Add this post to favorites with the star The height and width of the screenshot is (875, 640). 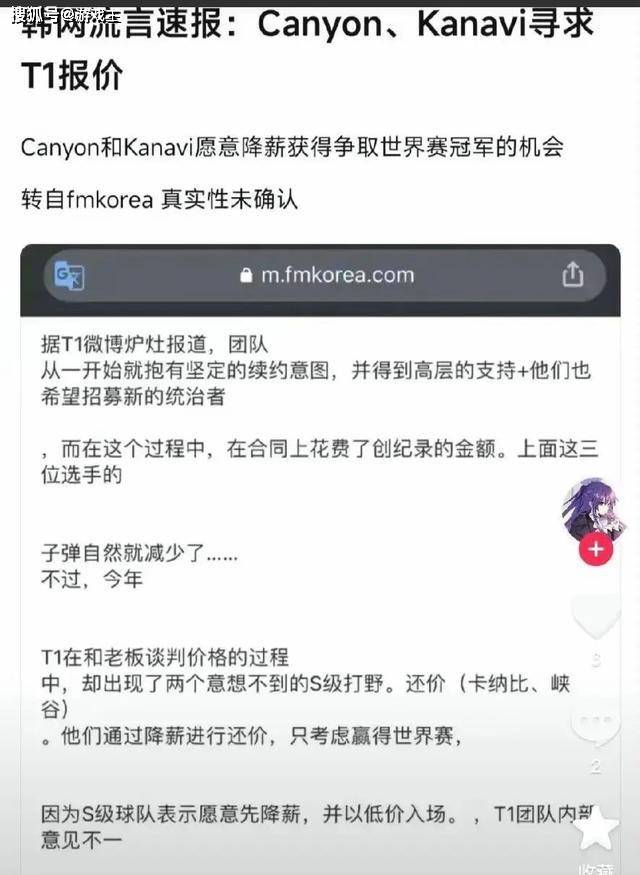[x=597, y=828]
